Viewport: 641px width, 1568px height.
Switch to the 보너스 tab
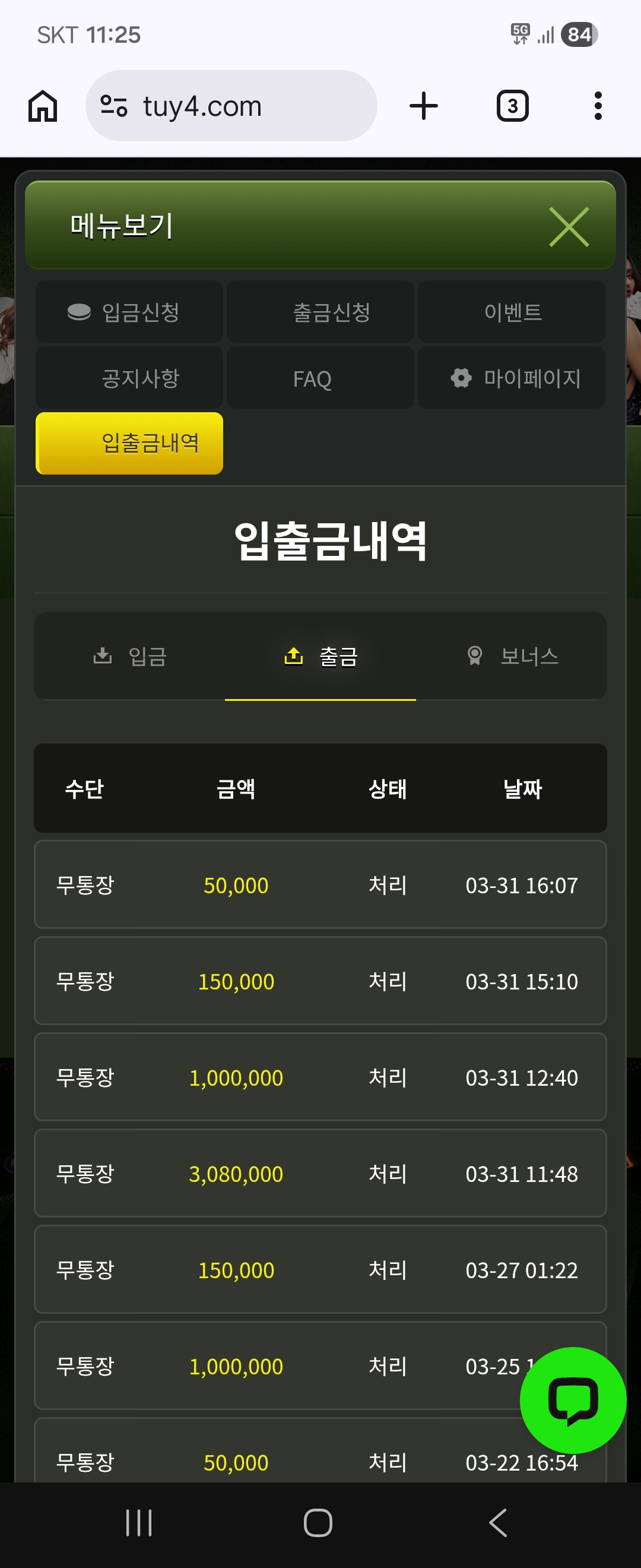coord(512,656)
